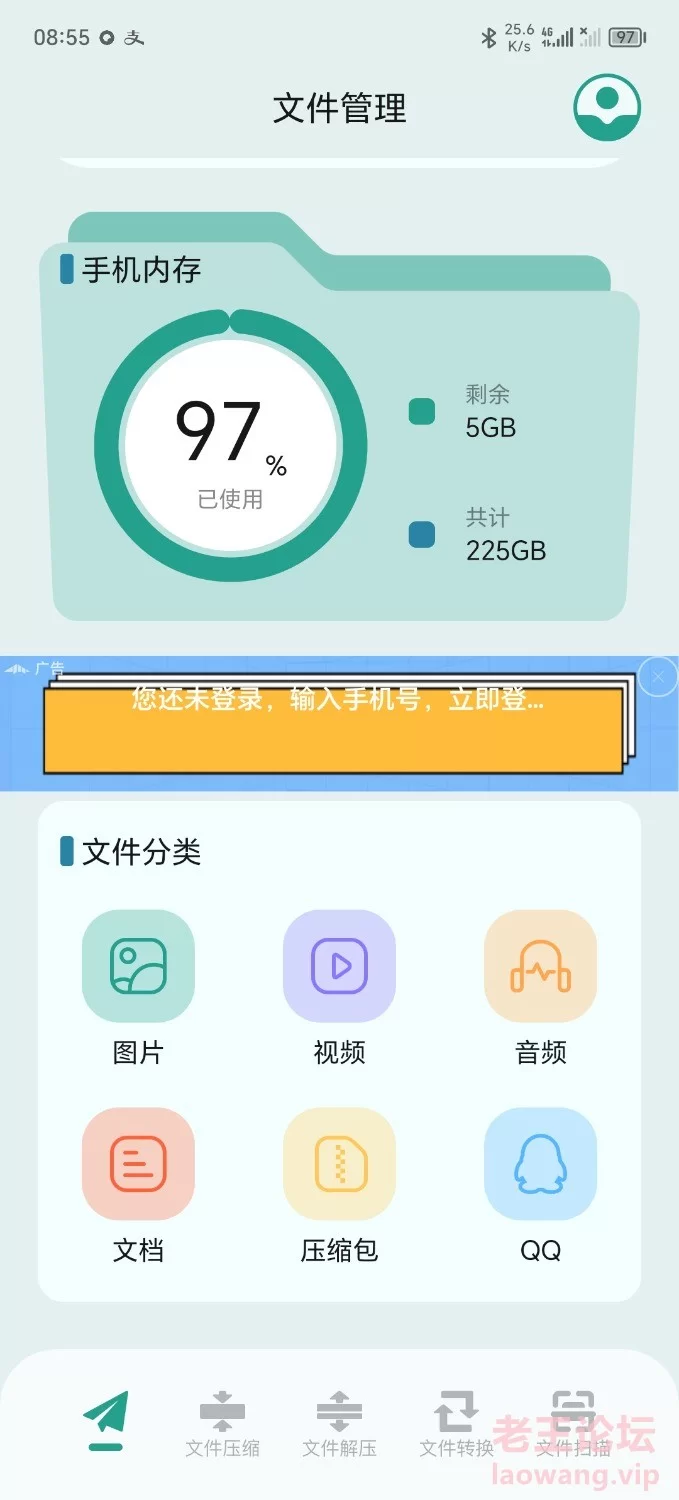Viewport: 679px width, 1500px height.
Task: Switch to the 文件解压 tab
Action: (x=340, y=1425)
